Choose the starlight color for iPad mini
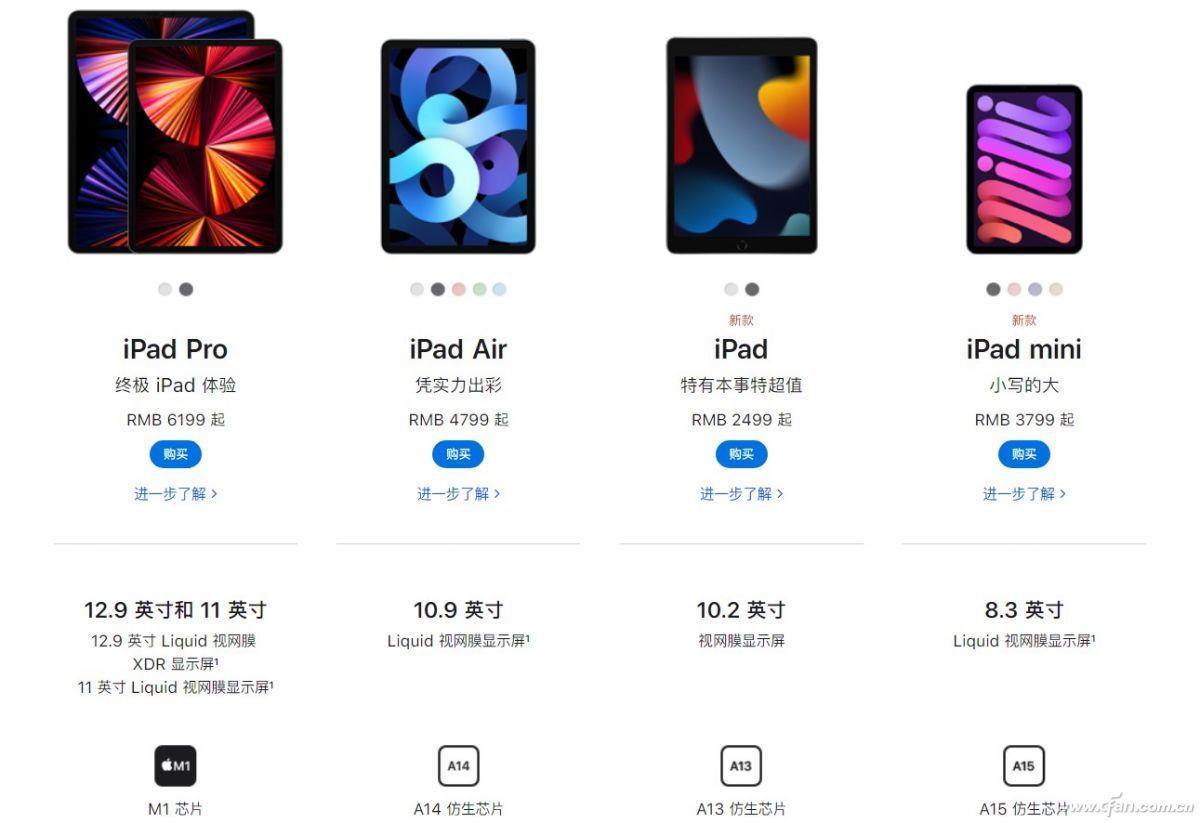The height and width of the screenshot is (823, 1200). [1055, 289]
